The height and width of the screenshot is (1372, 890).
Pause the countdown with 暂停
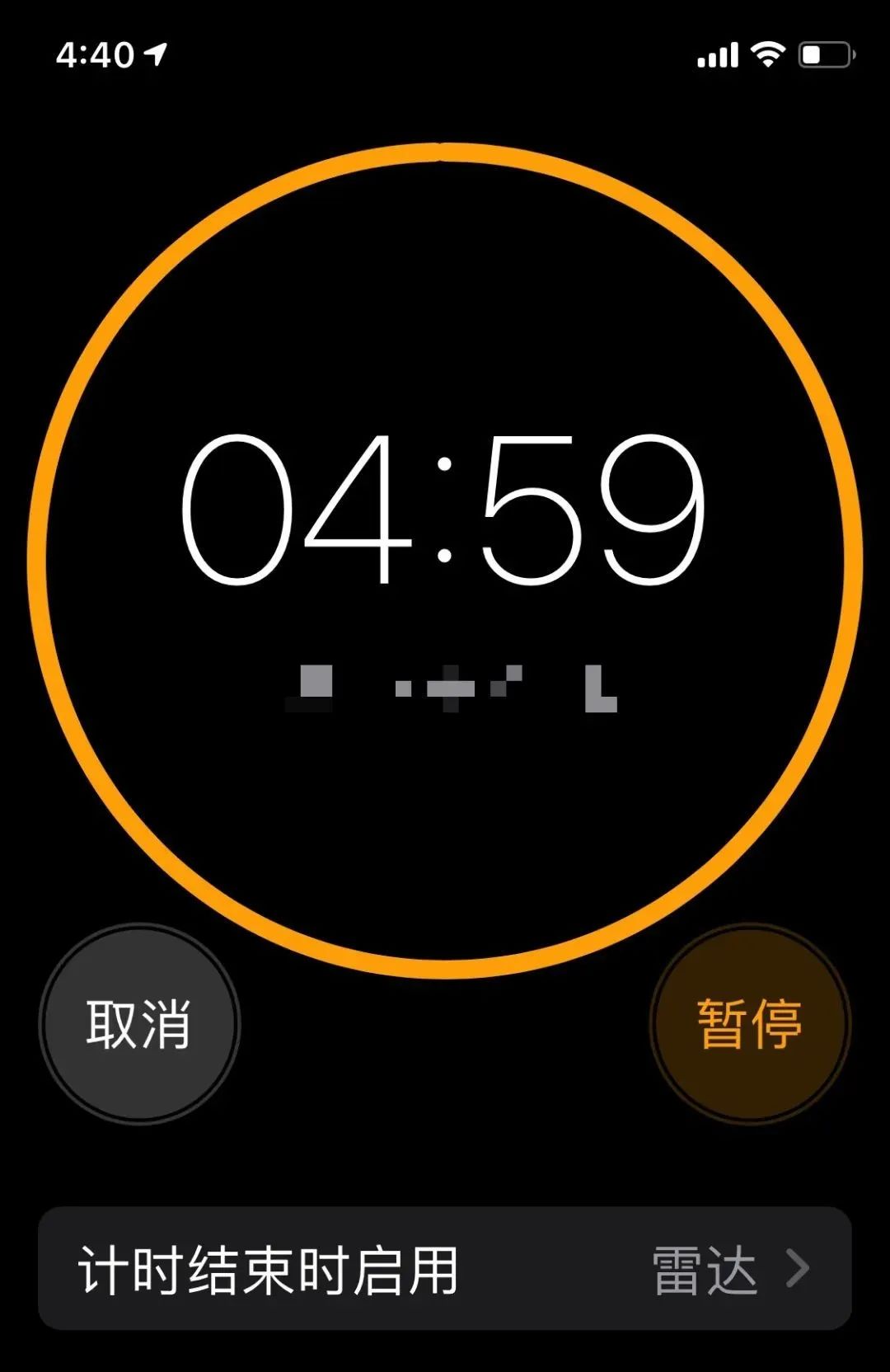coord(749,1023)
